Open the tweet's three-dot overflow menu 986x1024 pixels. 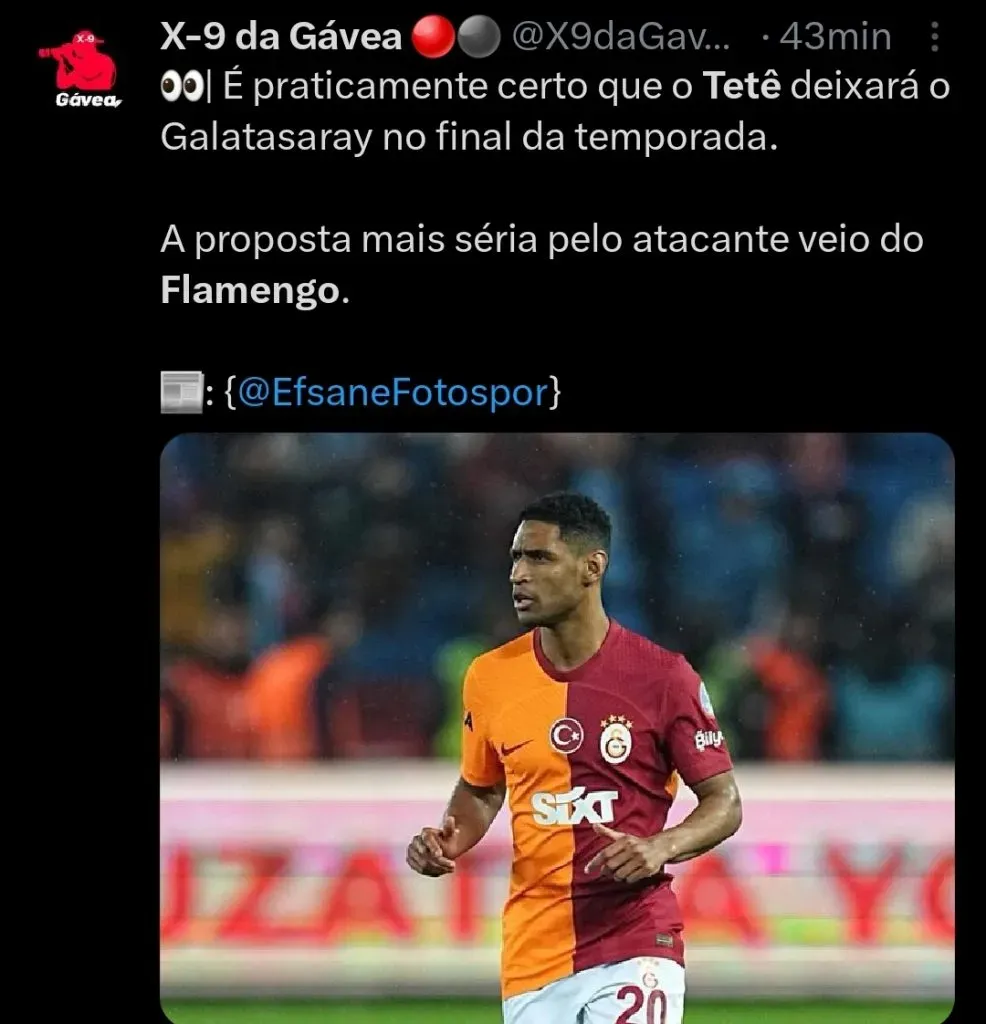[934, 38]
